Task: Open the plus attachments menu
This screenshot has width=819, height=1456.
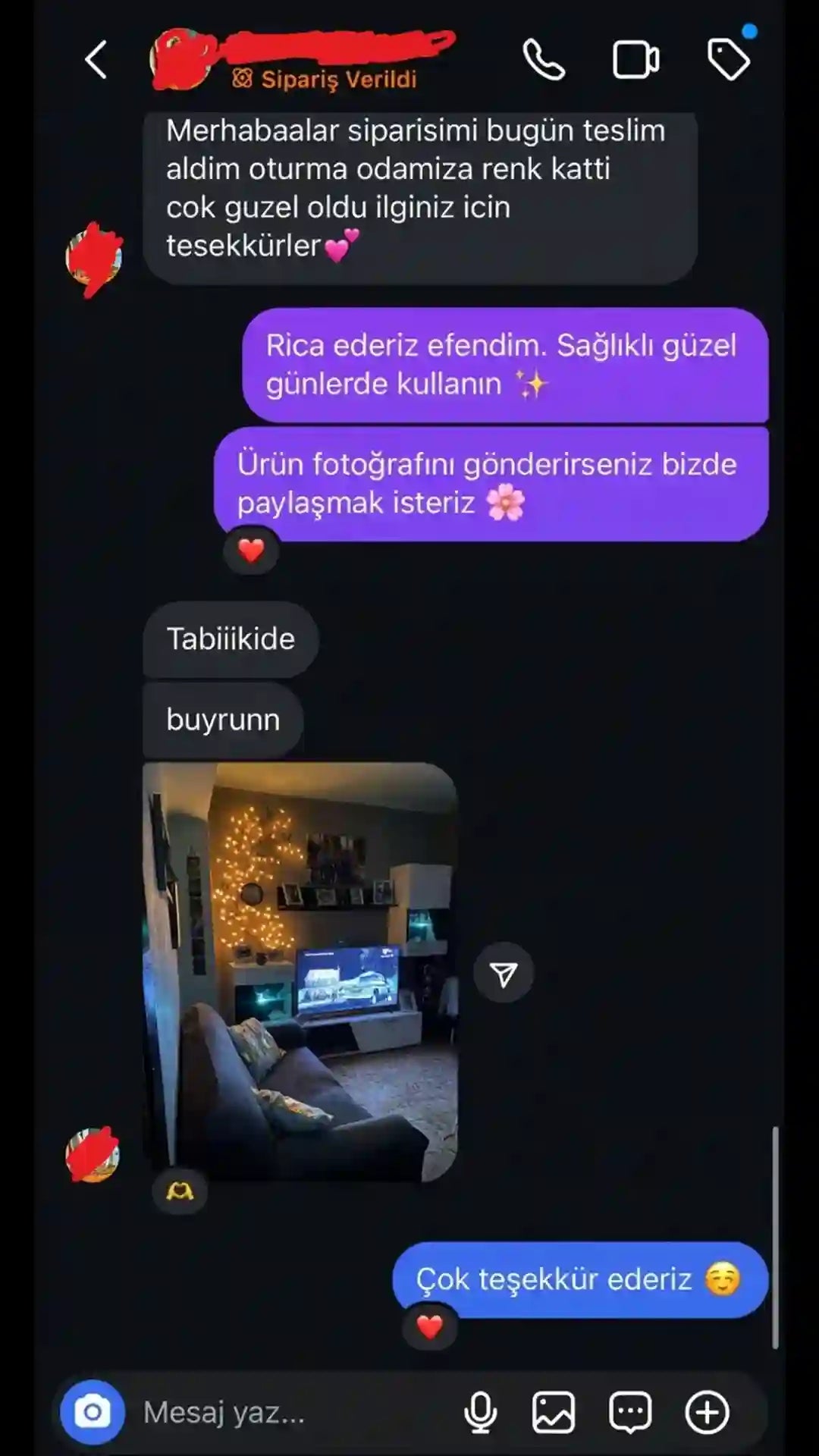Action: tap(707, 1412)
